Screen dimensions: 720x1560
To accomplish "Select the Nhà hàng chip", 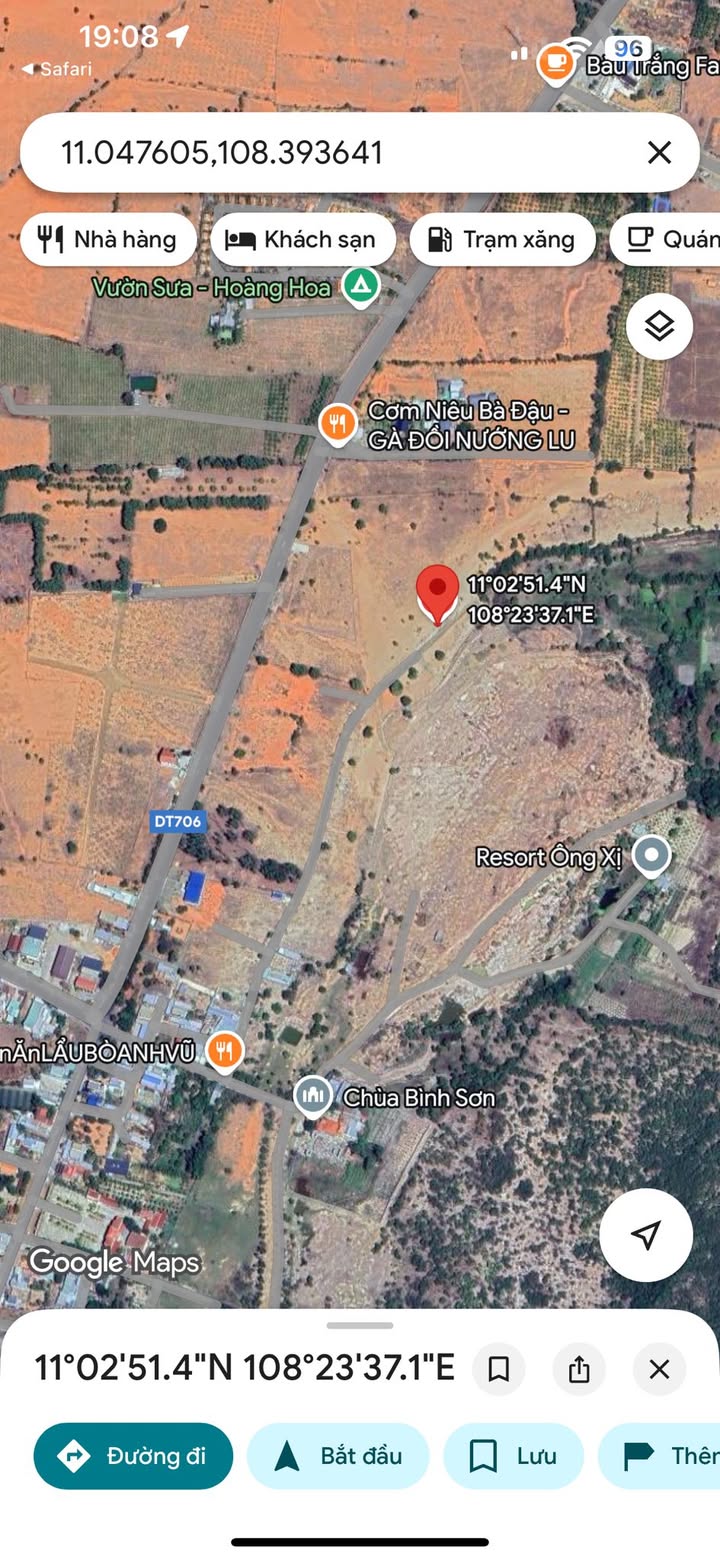I will pyautogui.click(x=108, y=240).
